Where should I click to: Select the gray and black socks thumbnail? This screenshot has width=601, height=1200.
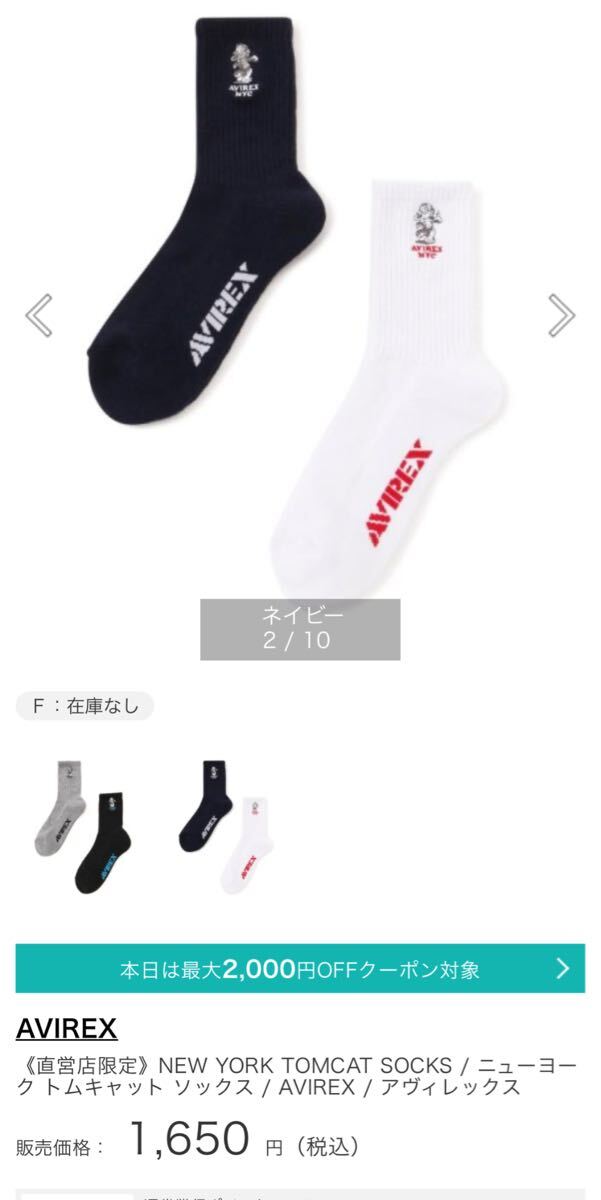85,826
